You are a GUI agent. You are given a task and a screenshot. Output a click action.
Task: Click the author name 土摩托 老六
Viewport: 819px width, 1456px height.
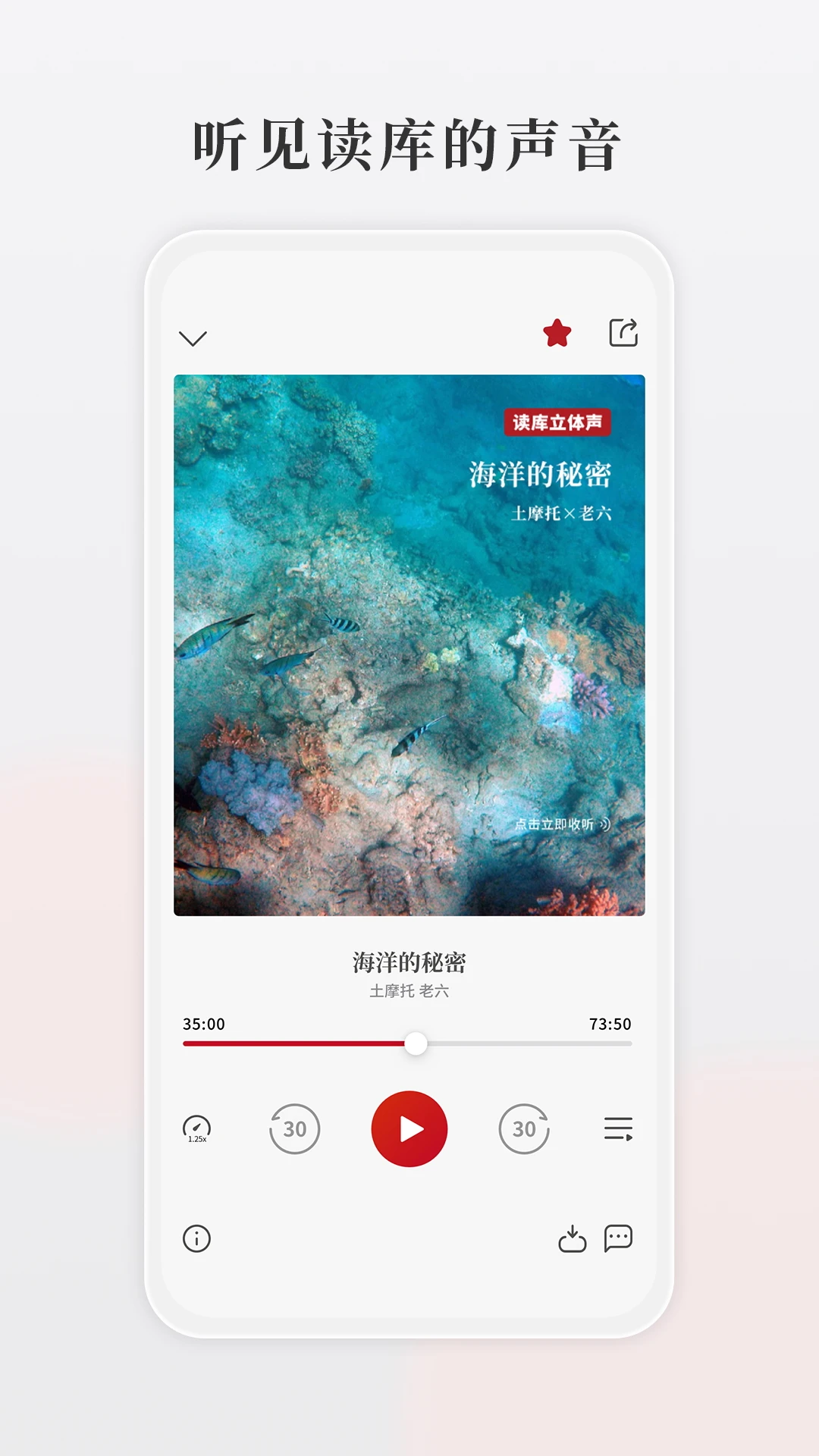coord(409,991)
